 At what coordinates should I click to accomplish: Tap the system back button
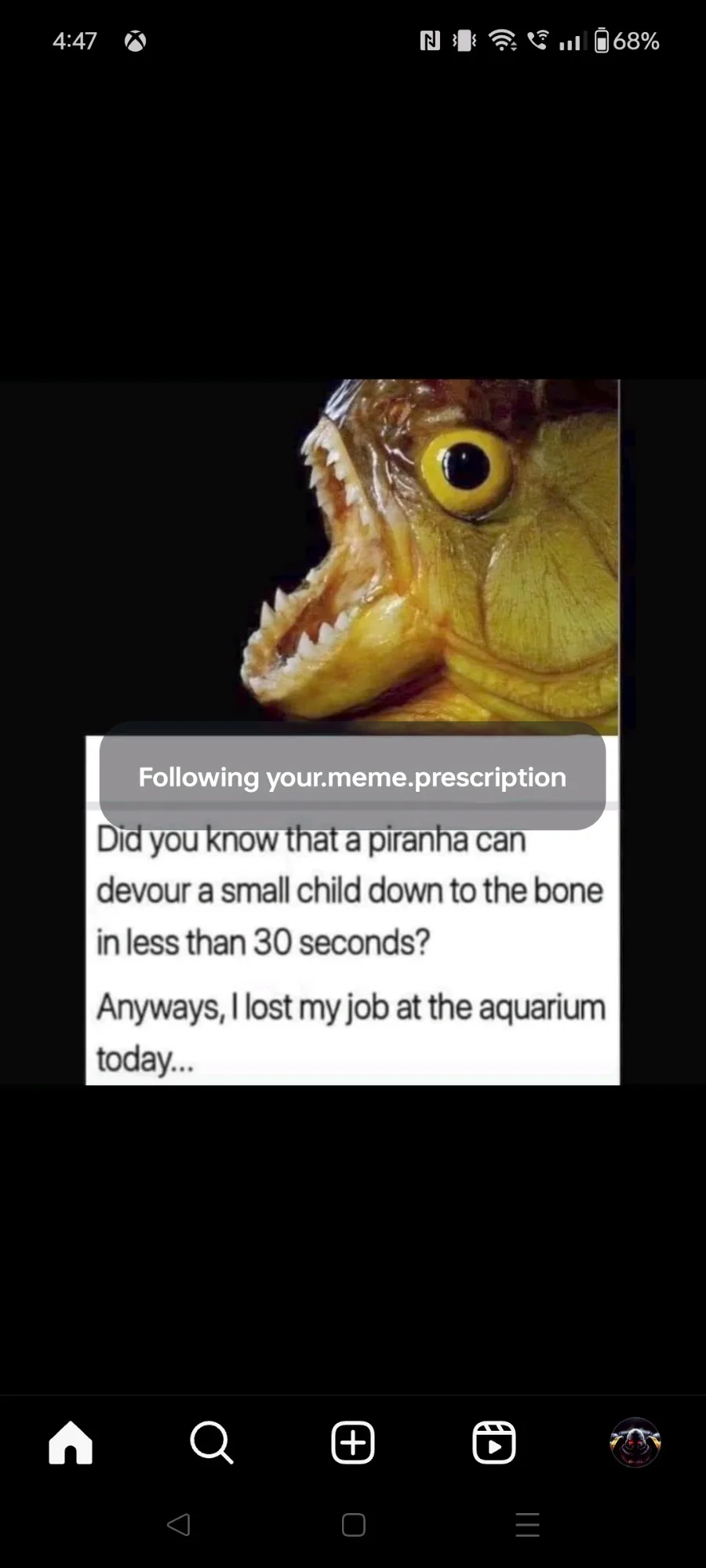click(179, 1524)
